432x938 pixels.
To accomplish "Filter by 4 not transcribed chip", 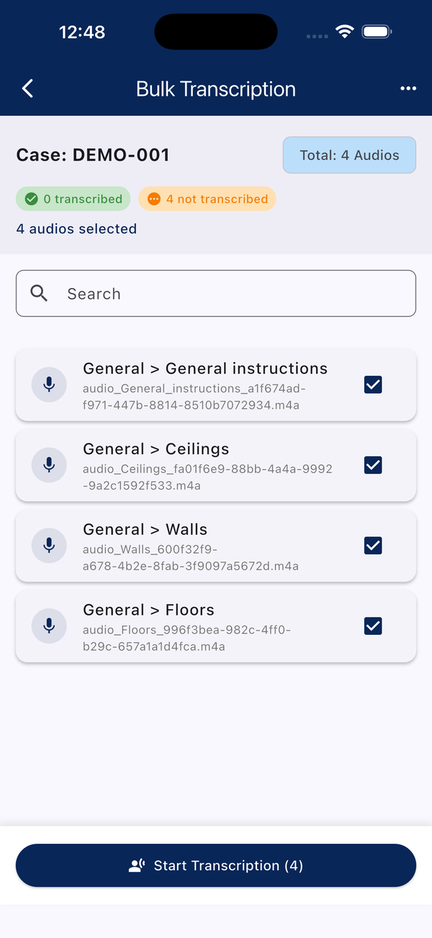I will point(207,199).
